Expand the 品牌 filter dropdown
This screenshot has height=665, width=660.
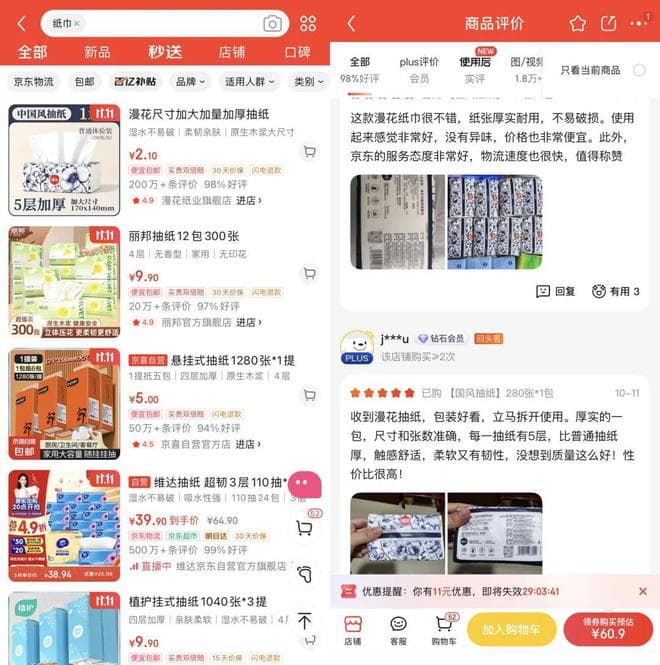191,82
